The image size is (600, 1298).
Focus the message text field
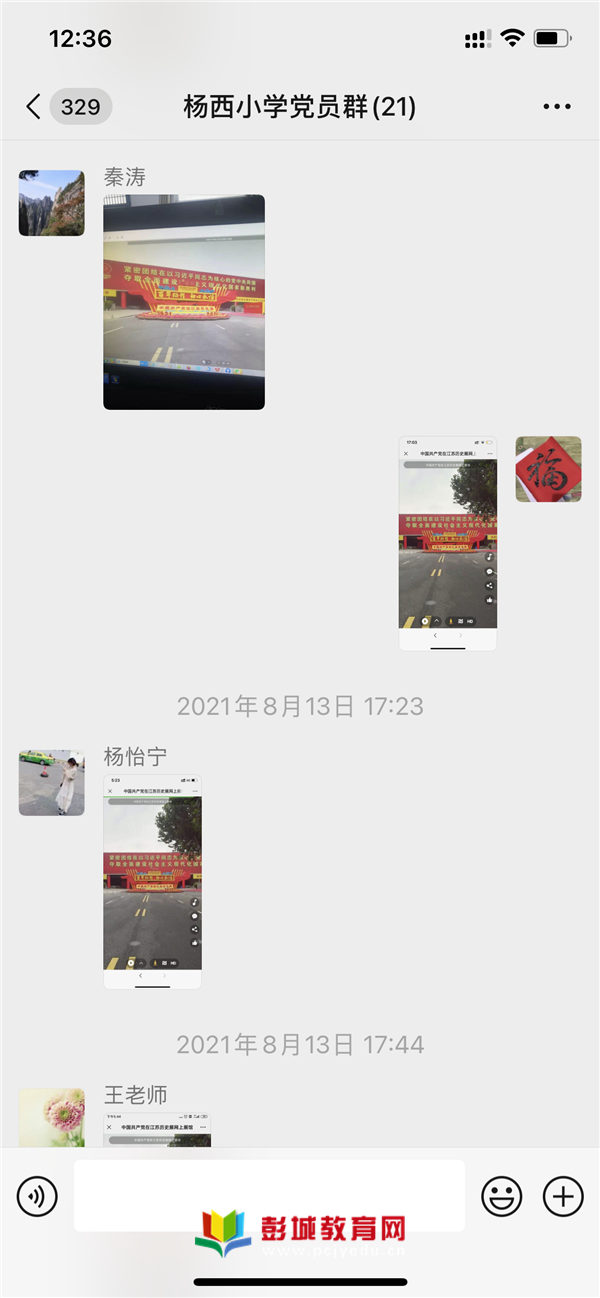click(268, 1195)
